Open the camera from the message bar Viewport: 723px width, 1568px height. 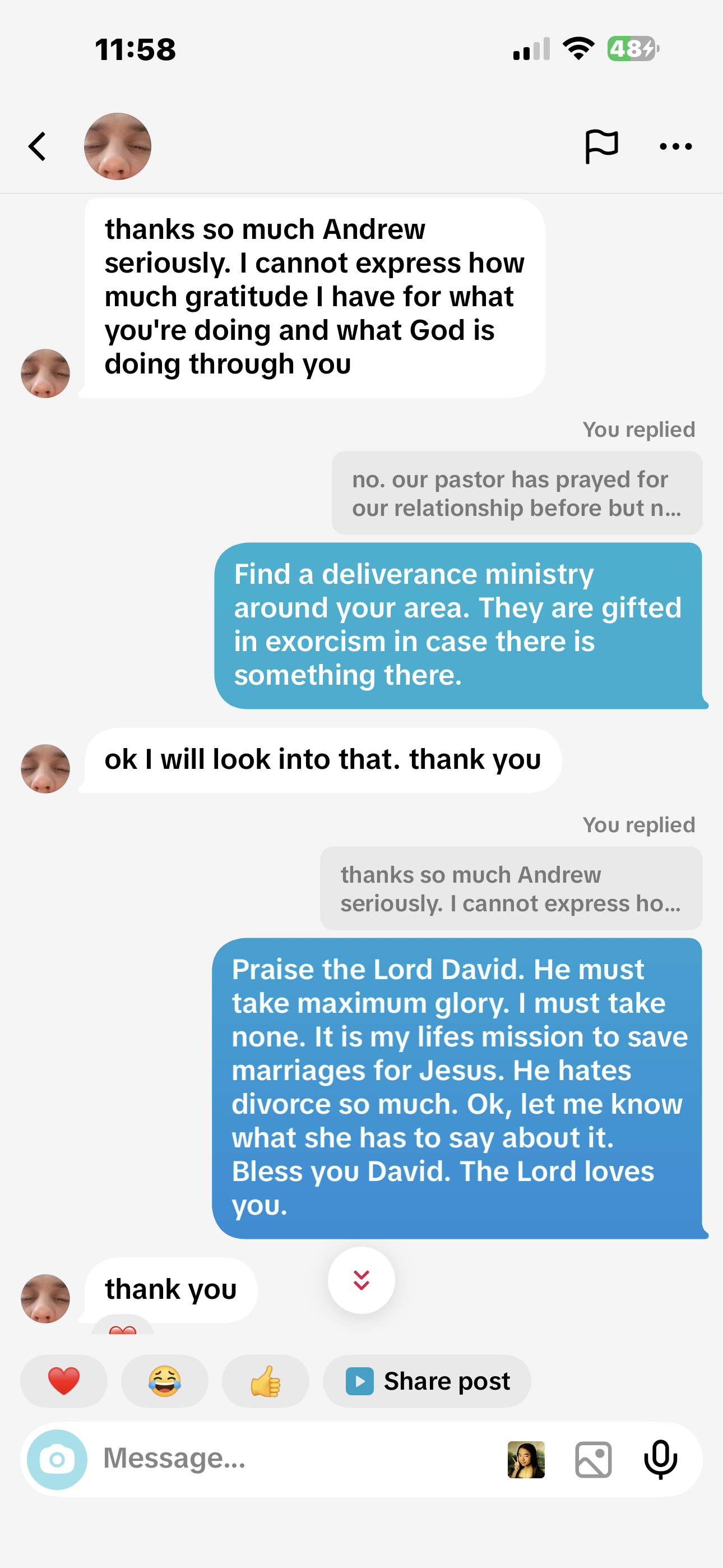(57, 1459)
